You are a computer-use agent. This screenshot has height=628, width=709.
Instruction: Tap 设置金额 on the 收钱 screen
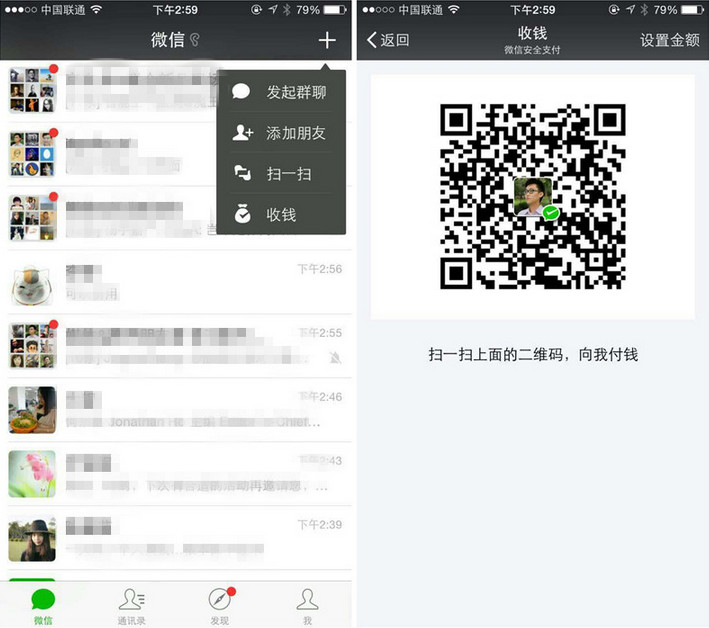[x=669, y=40]
